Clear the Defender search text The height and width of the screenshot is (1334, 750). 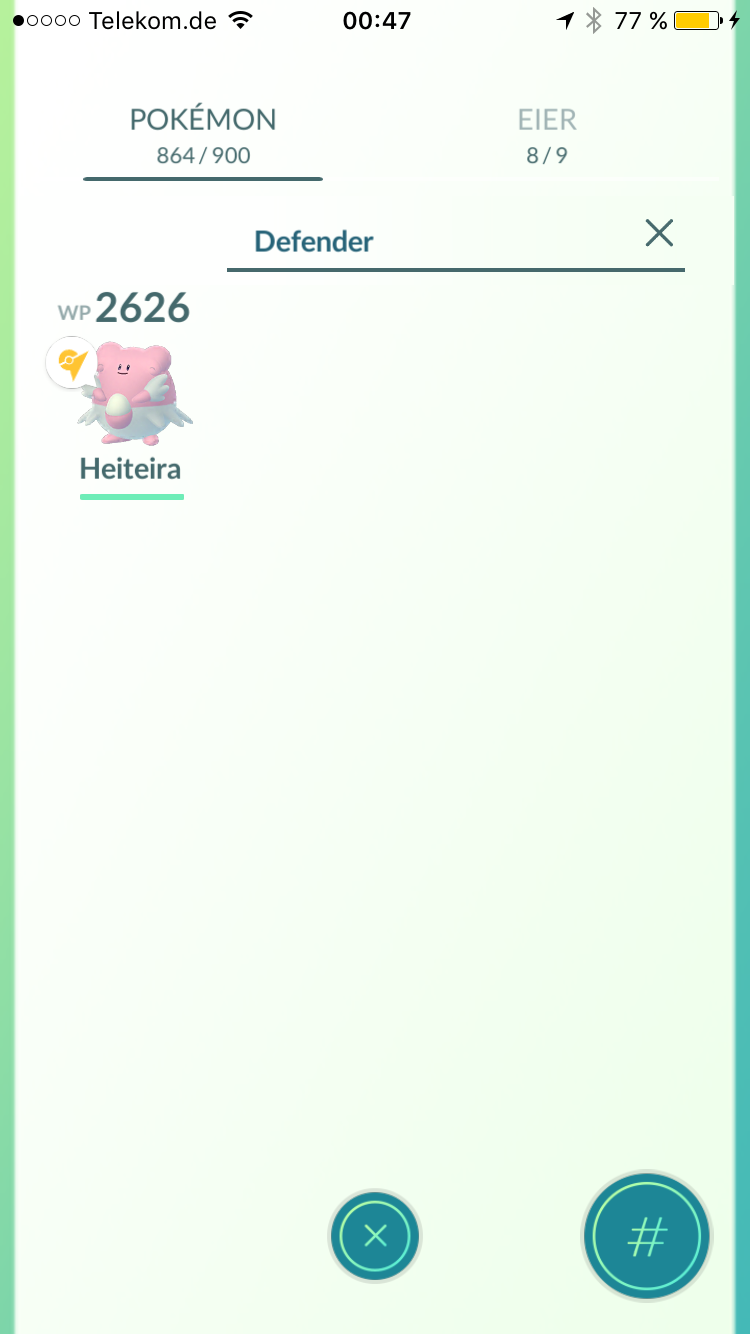click(x=659, y=234)
